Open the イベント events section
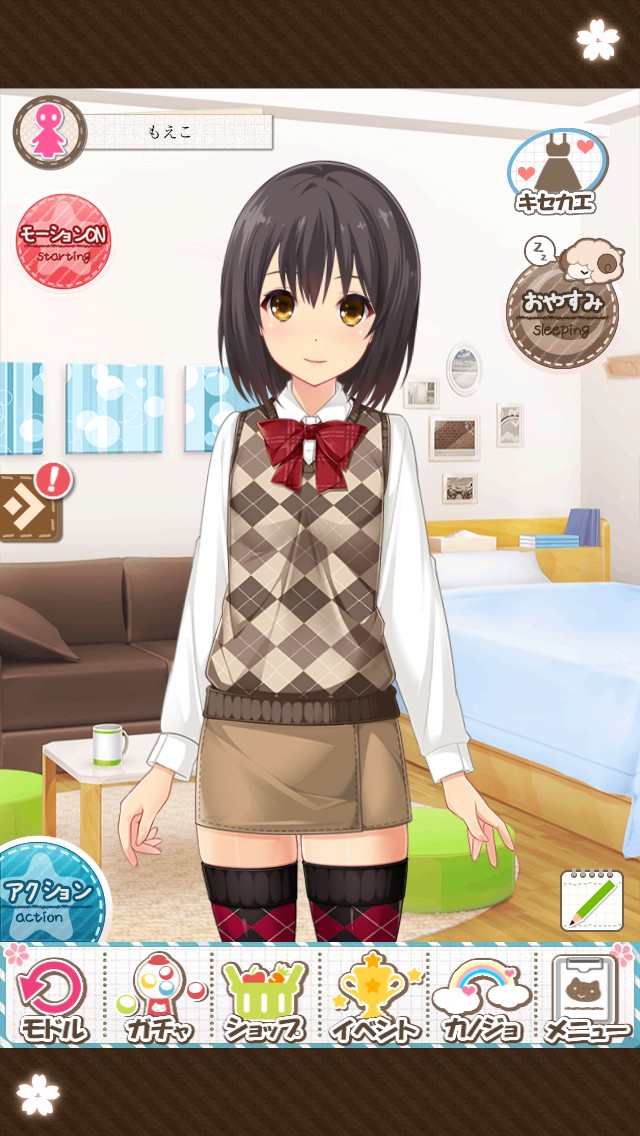Screen dimensions: 640x1136 coord(374,997)
